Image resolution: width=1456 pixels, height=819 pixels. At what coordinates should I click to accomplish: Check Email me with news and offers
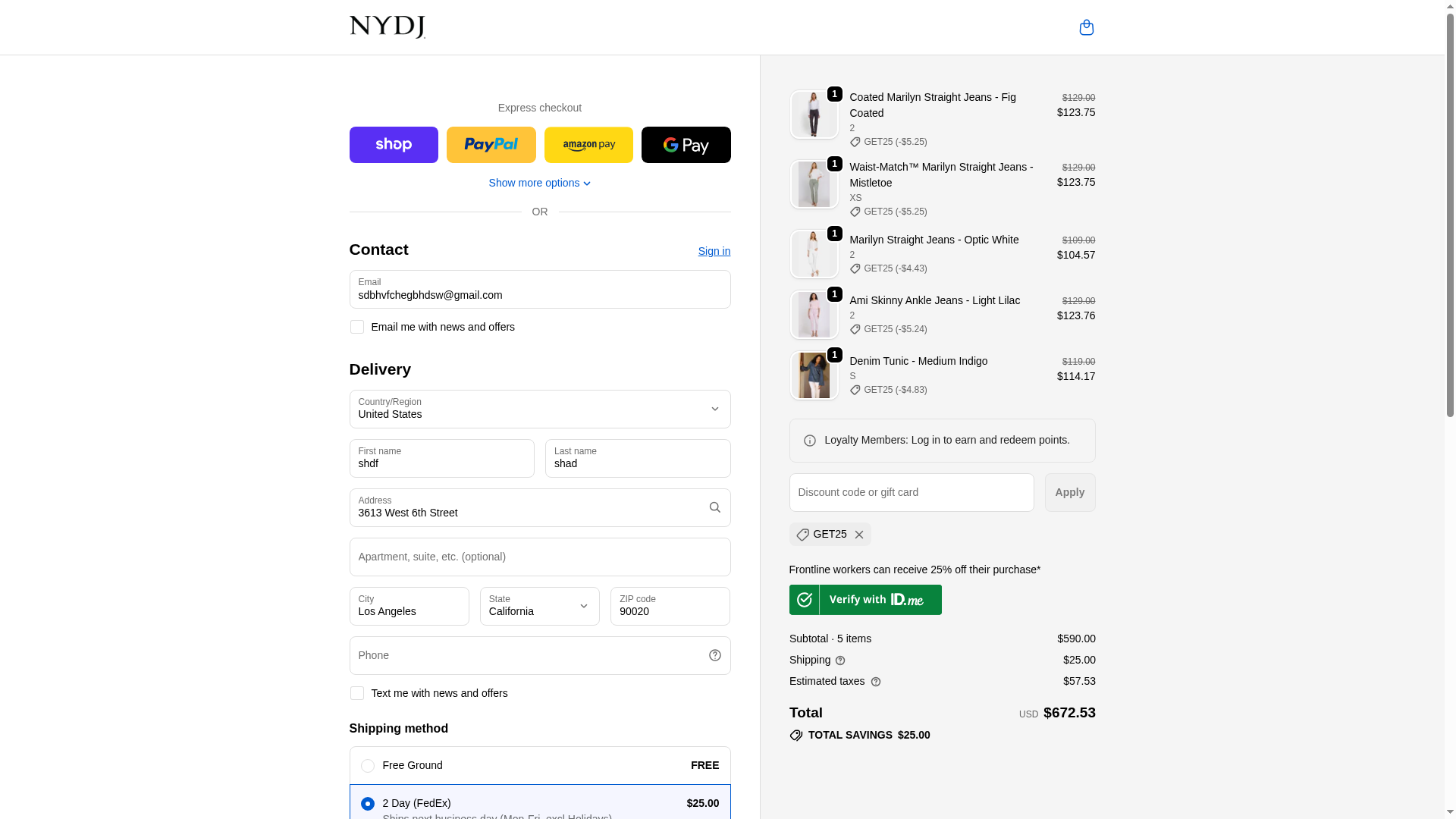point(357,327)
